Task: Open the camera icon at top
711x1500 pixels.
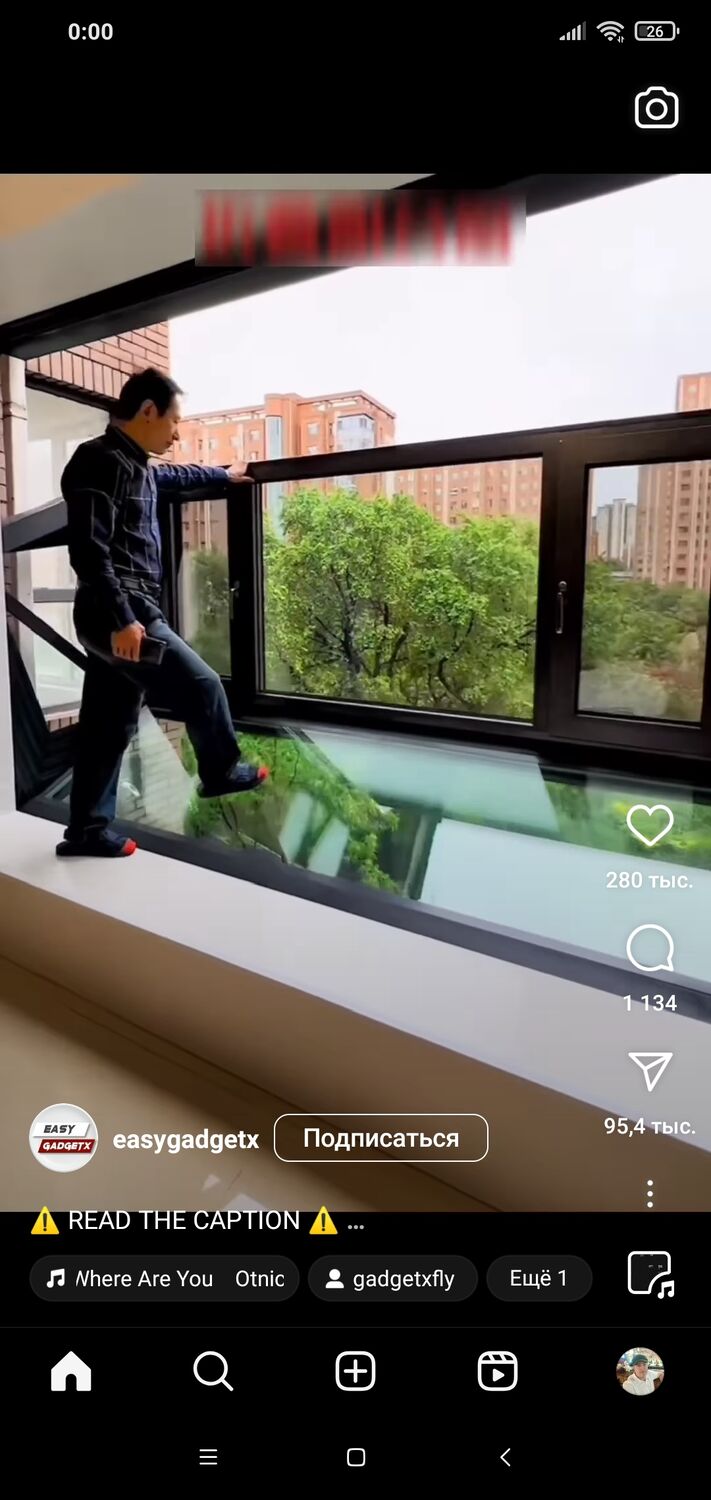Action: 656,109
